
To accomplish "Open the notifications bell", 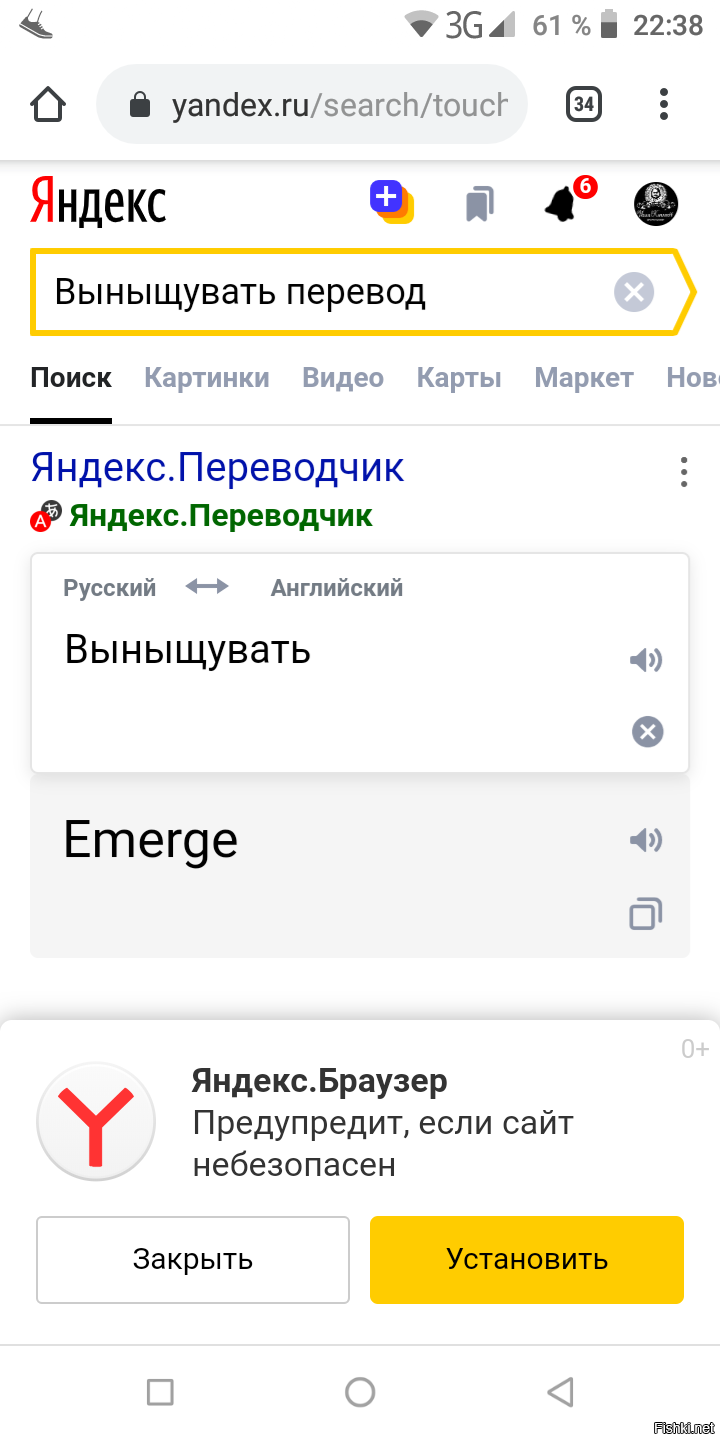I will pos(566,200).
